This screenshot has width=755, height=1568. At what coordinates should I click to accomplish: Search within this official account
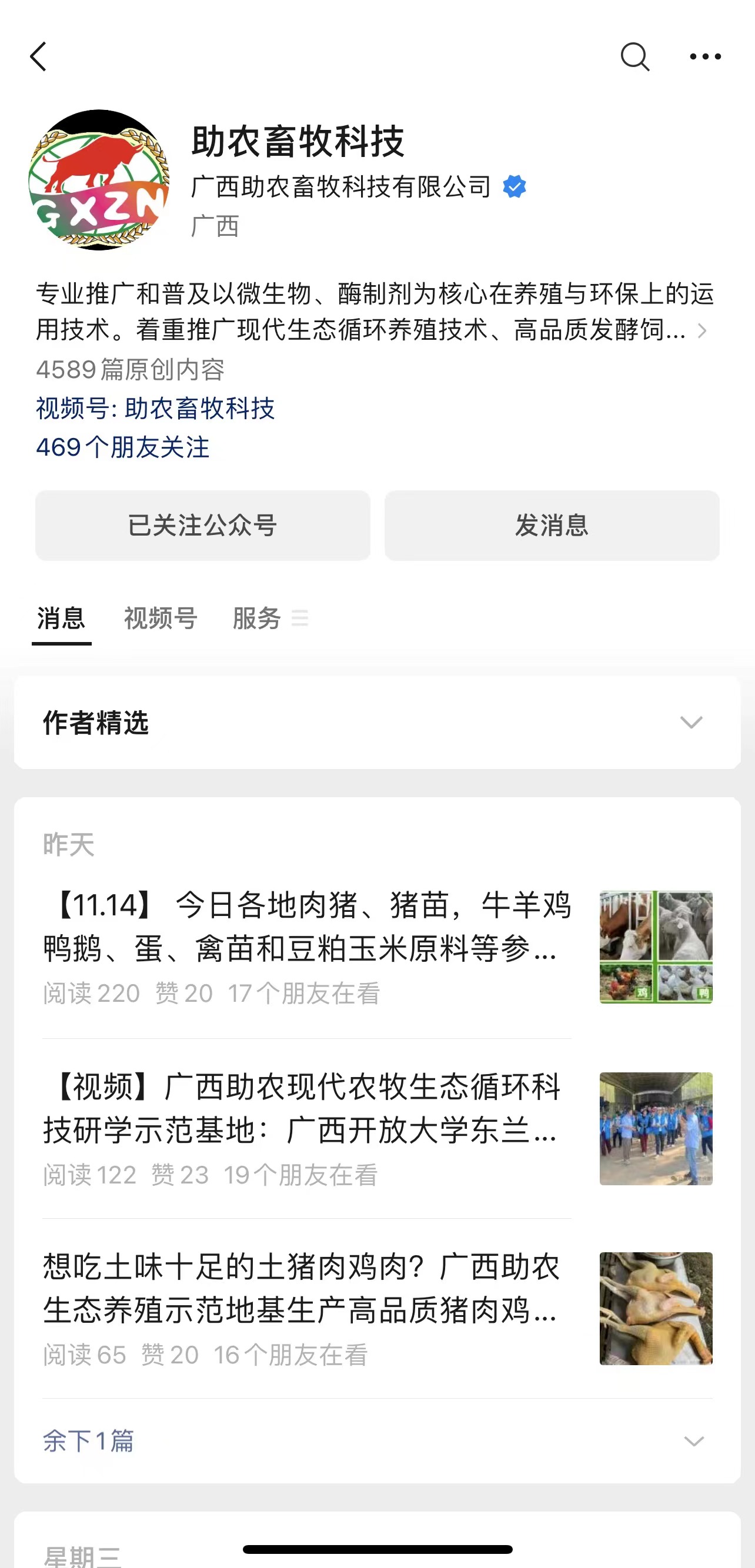(634, 56)
